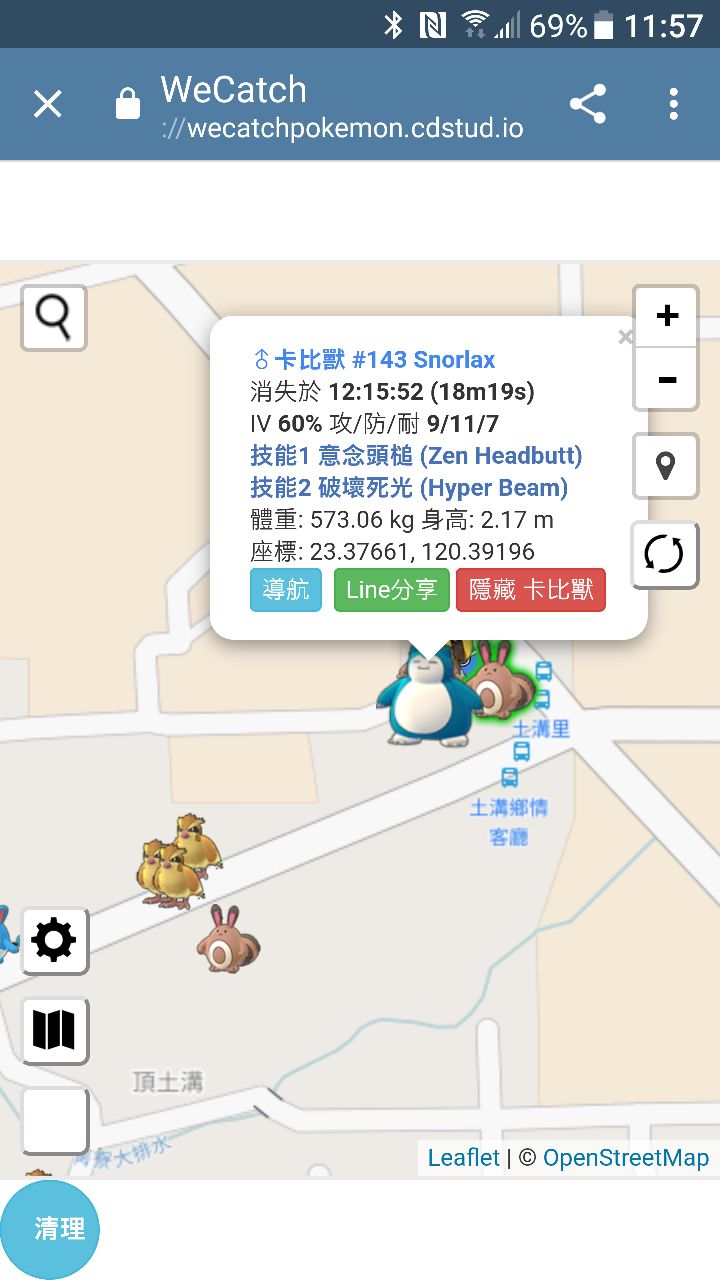Open the gear settings button
This screenshot has height=1280, width=720.
(54, 941)
